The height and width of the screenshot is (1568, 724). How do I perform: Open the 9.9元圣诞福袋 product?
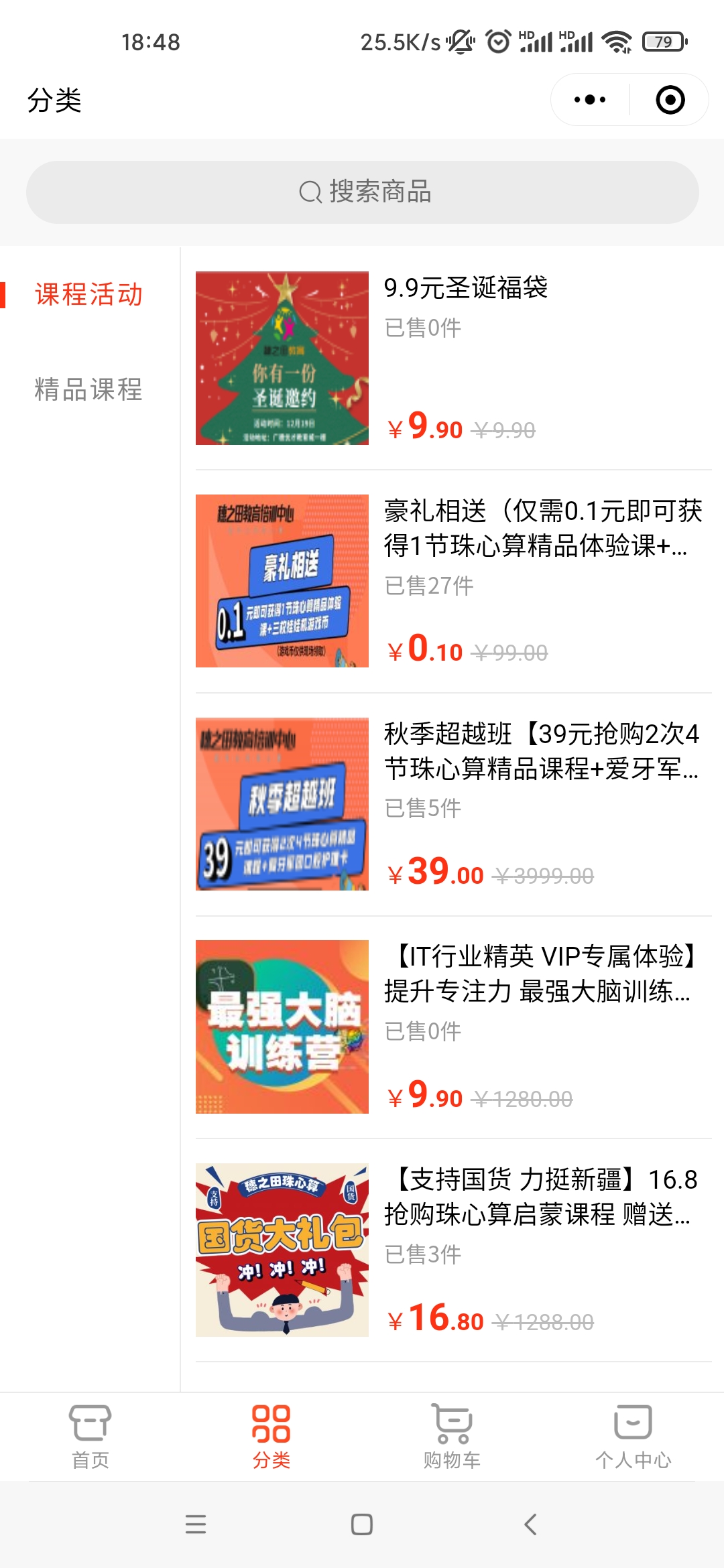click(x=453, y=358)
